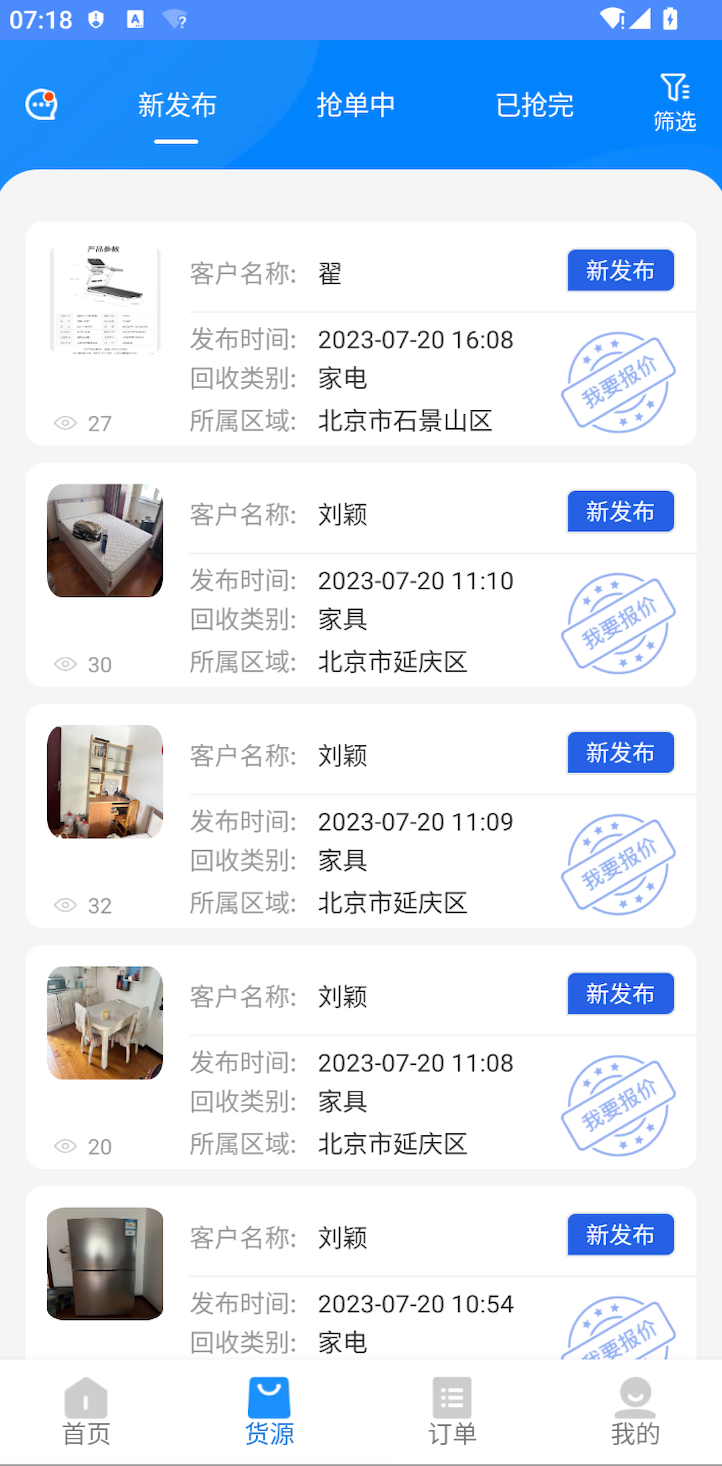Click the 新发布 button on customer 翟's listing
722x1466 pixels.
620,270
